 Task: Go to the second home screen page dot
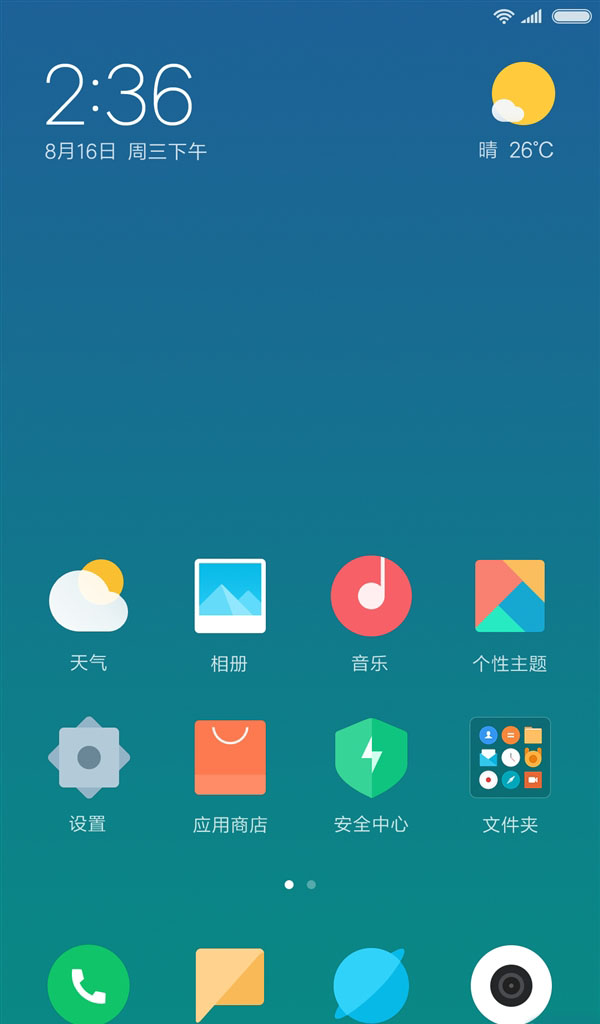tap(312, 885)
